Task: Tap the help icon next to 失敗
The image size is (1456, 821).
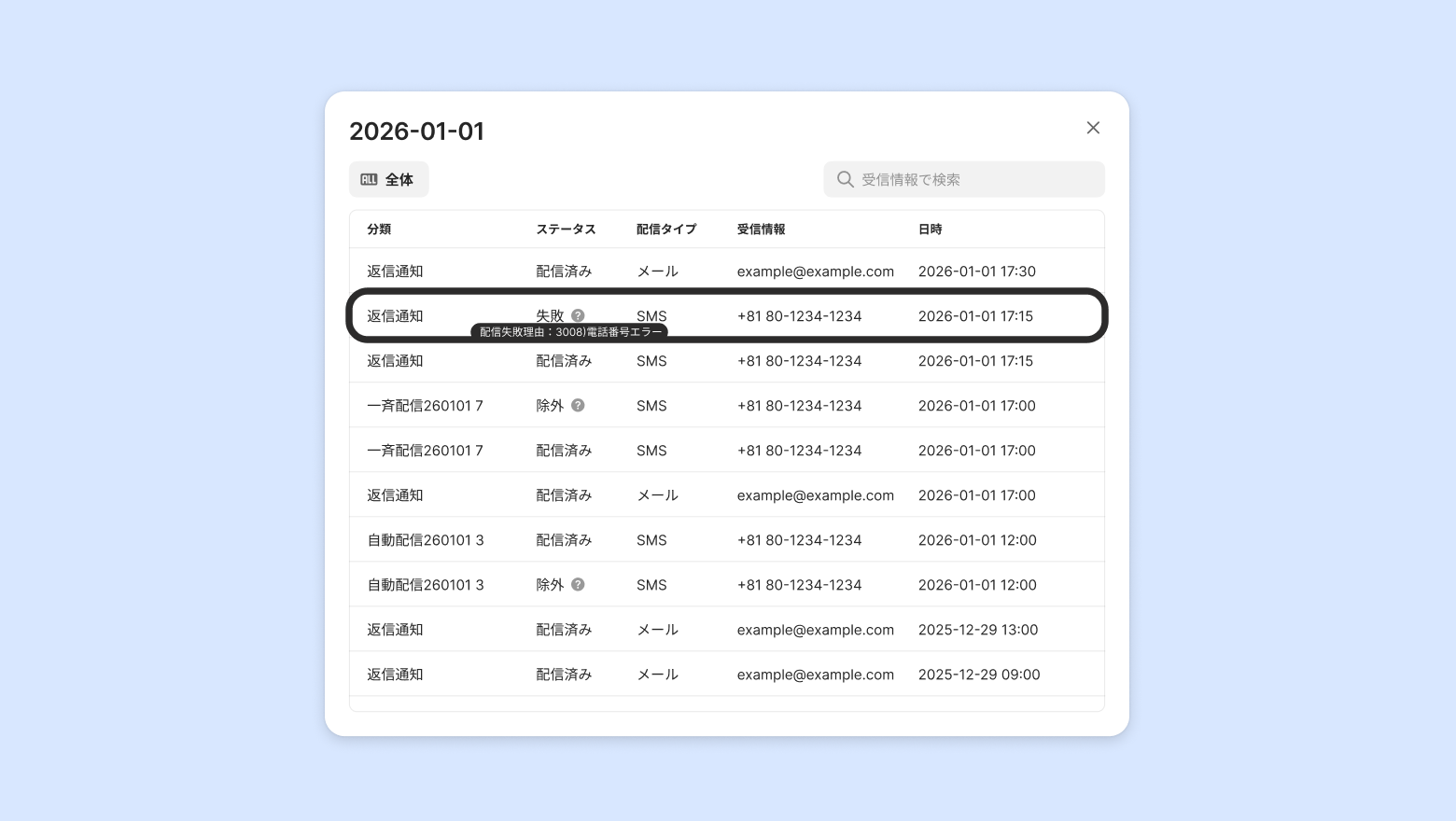Action: (578, 315)
